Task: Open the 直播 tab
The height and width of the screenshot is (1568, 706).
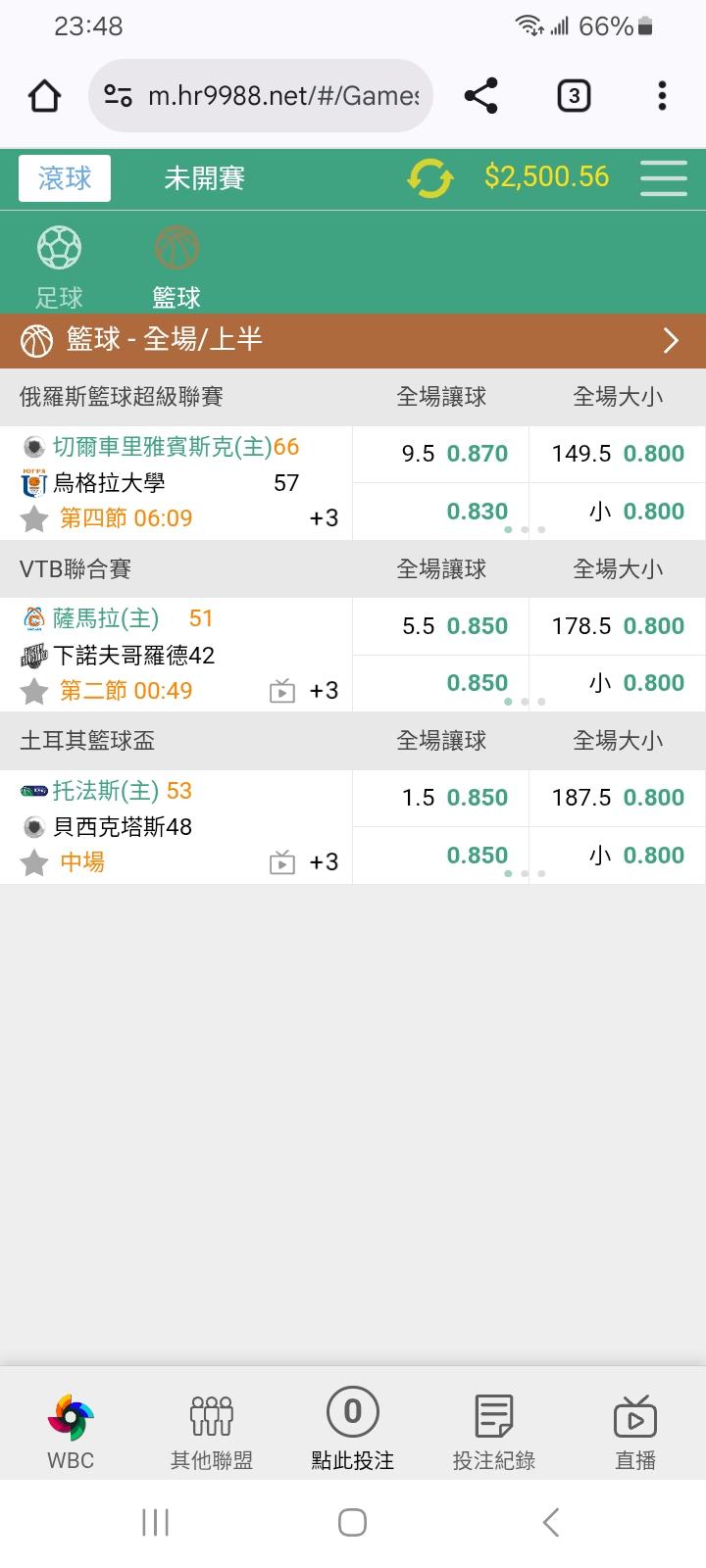Action: click(x=635, y=1432)
